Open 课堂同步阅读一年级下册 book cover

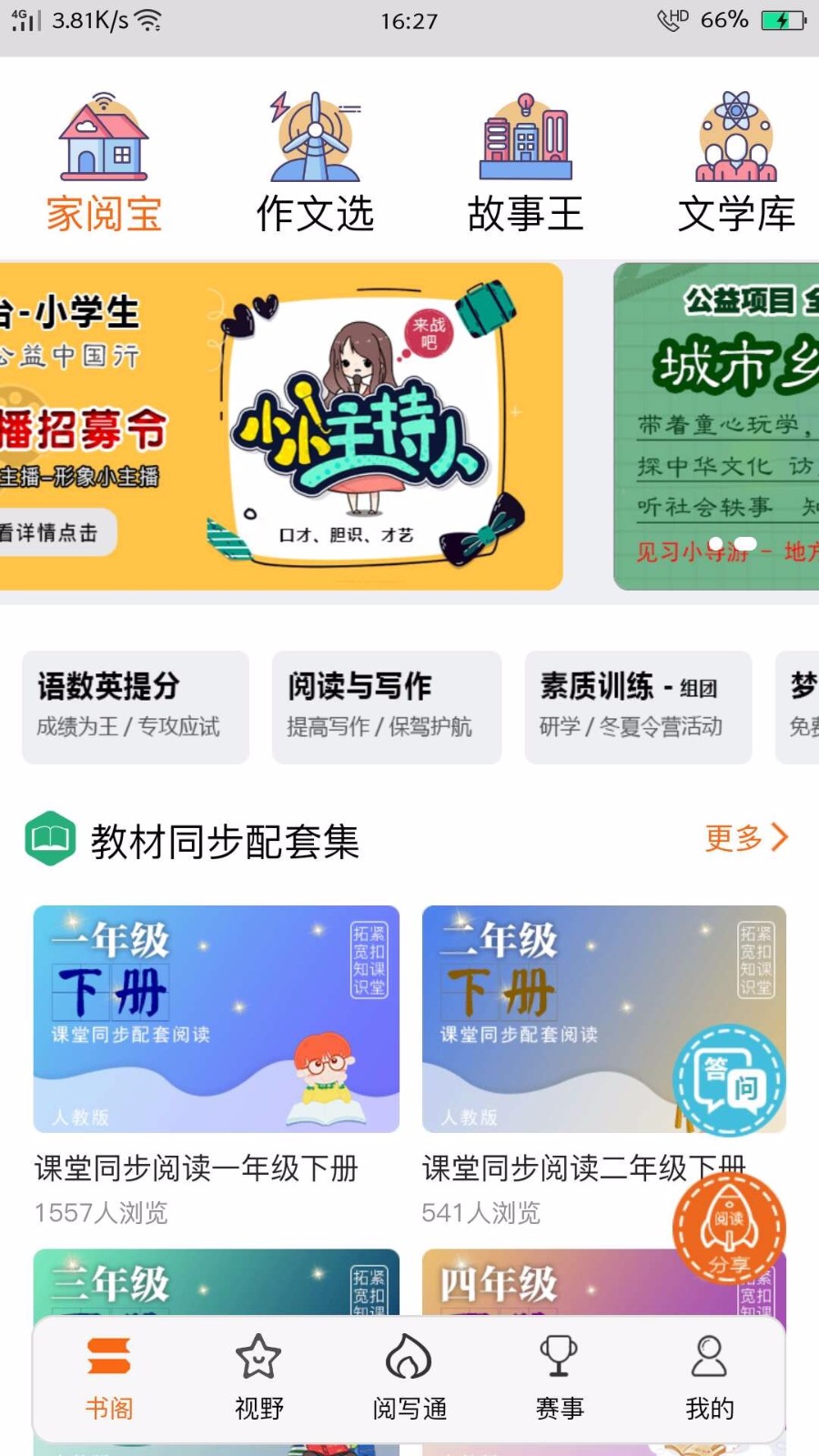216,1019
